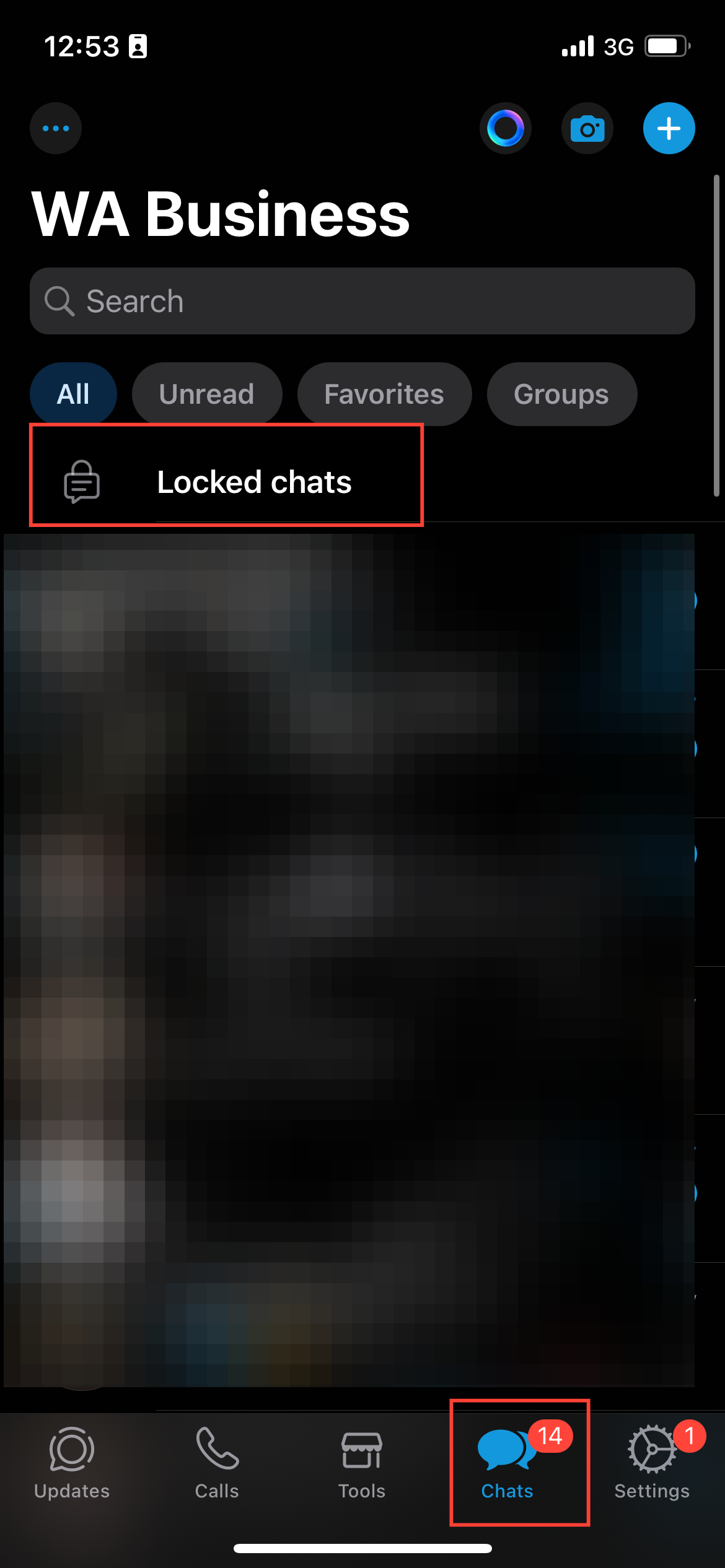Screen dimensions: 725x1568
Task: Launch the camera from the top bar
Action: click(x=587, y=128)
